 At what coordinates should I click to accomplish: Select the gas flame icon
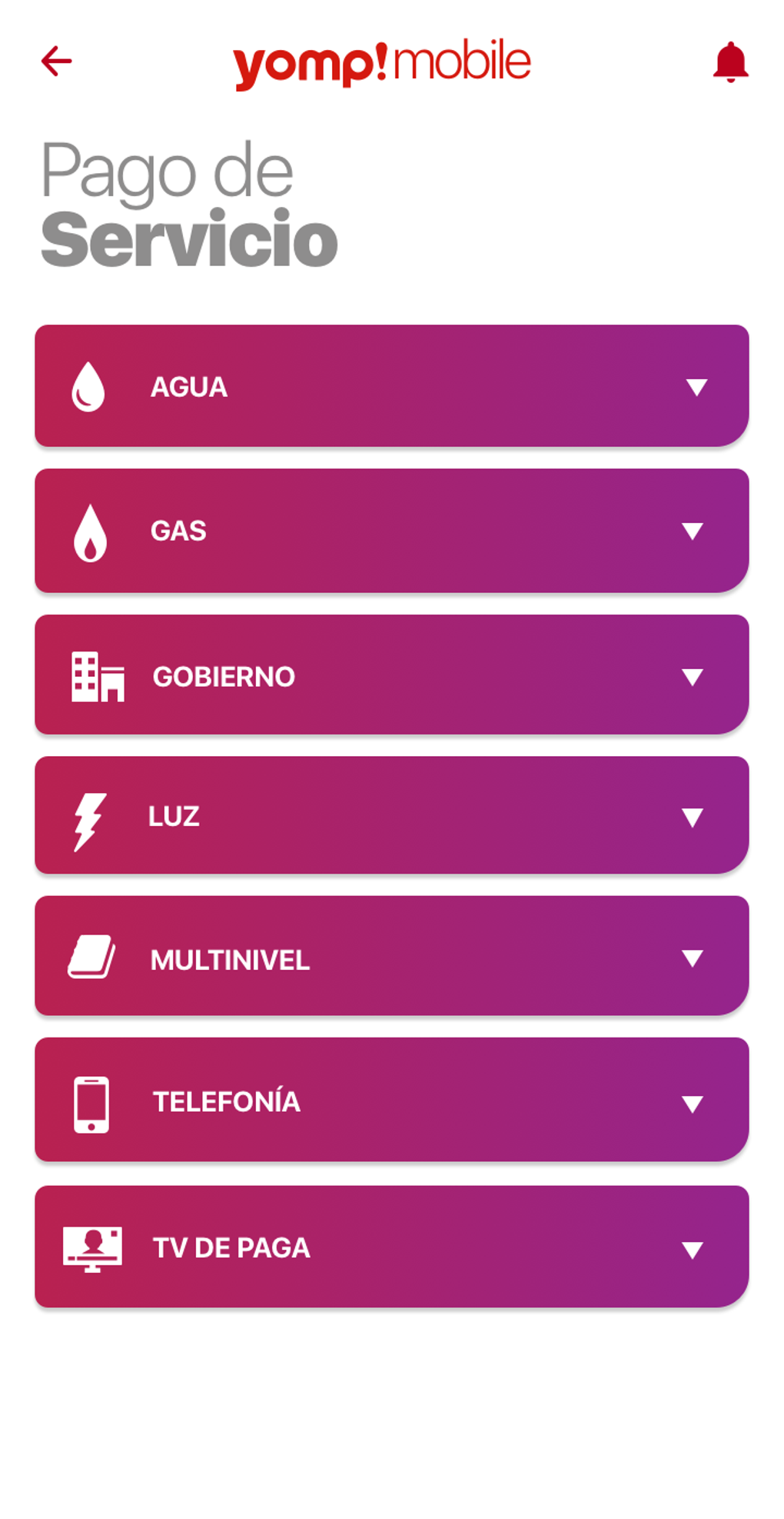(x=91, y=531)
